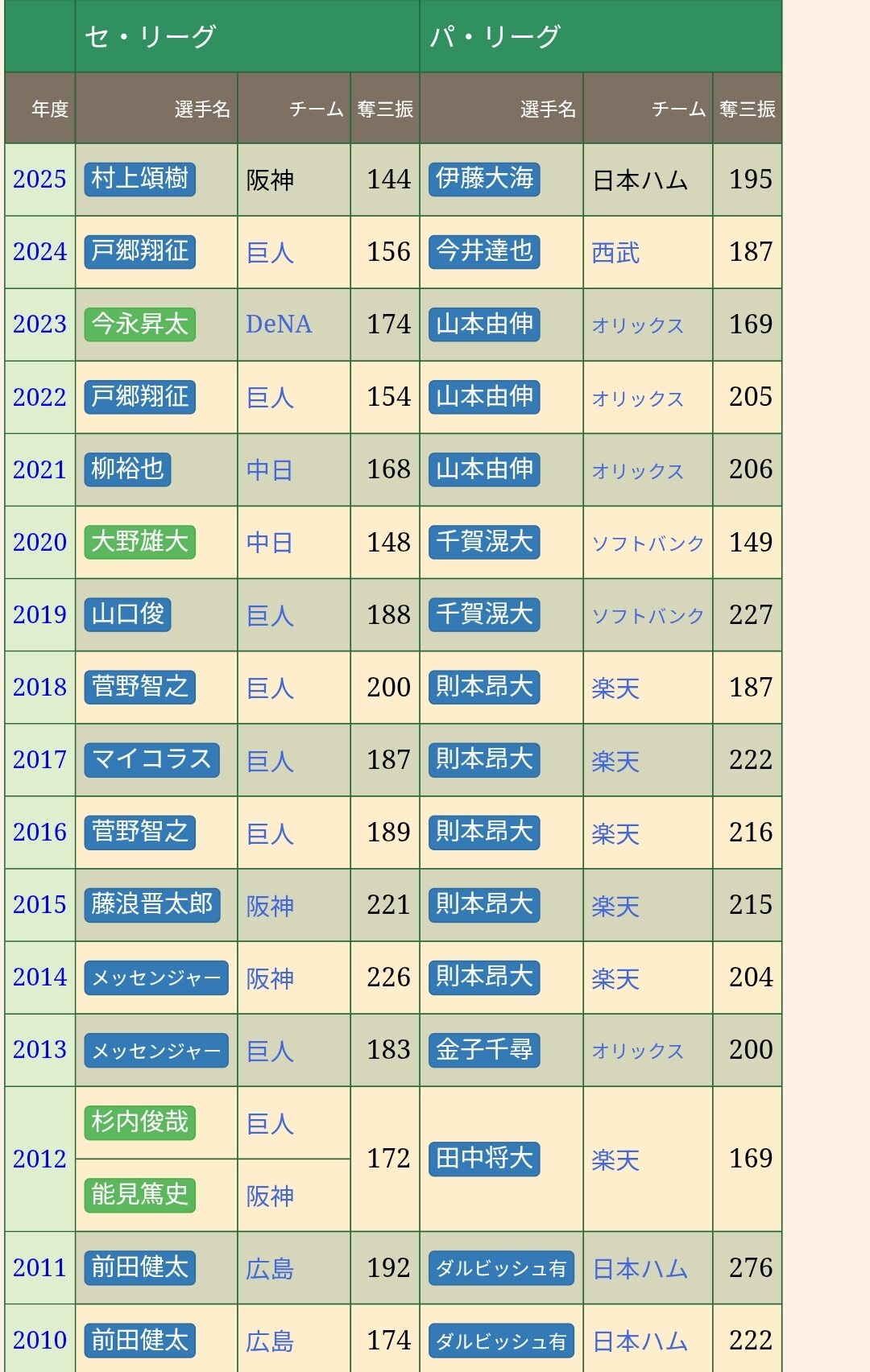Open the 2010 season link
Viewport: 870px width, 1372px height.
(39, 1340)
